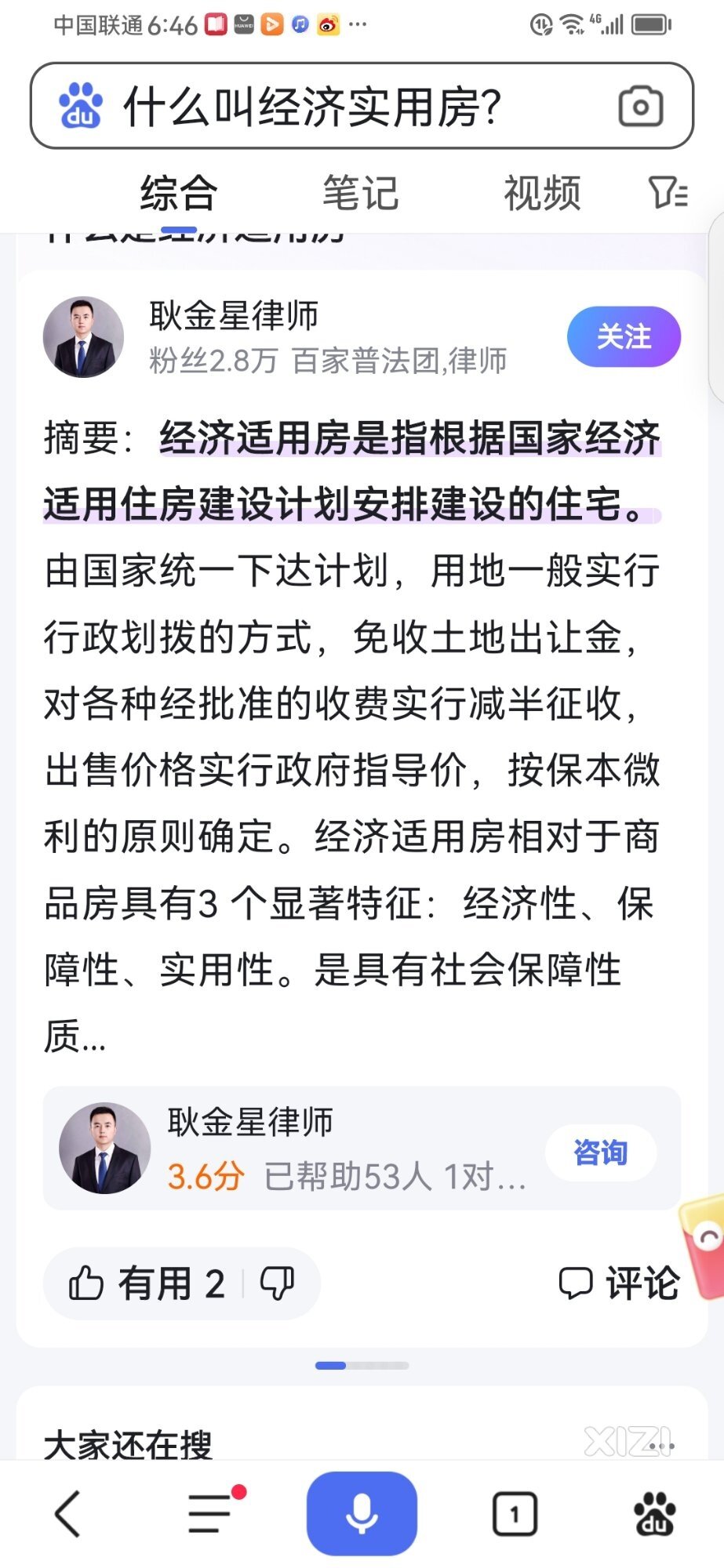
Task: Open the red envelope floating widget
Action: [704, 1247]
